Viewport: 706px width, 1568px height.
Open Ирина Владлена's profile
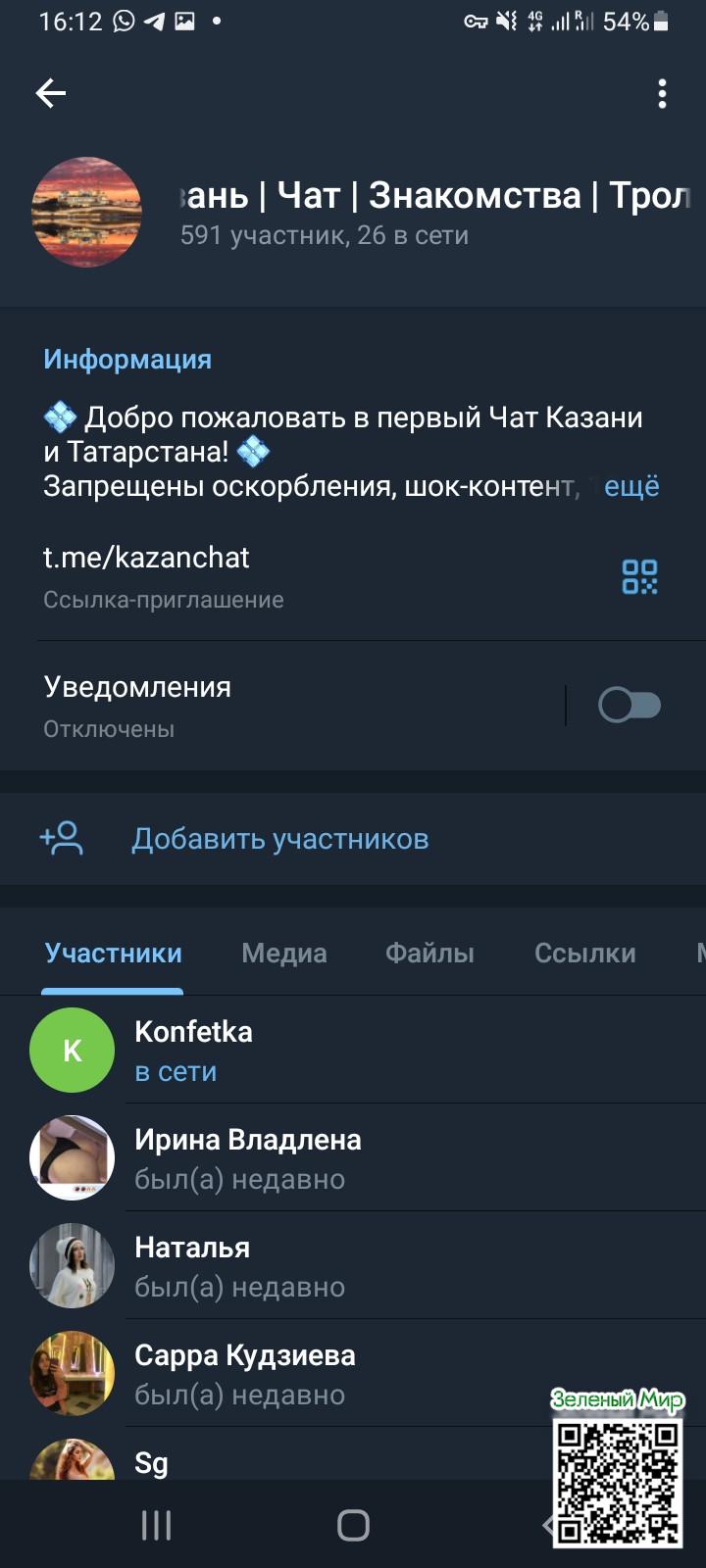(247, 1157)
